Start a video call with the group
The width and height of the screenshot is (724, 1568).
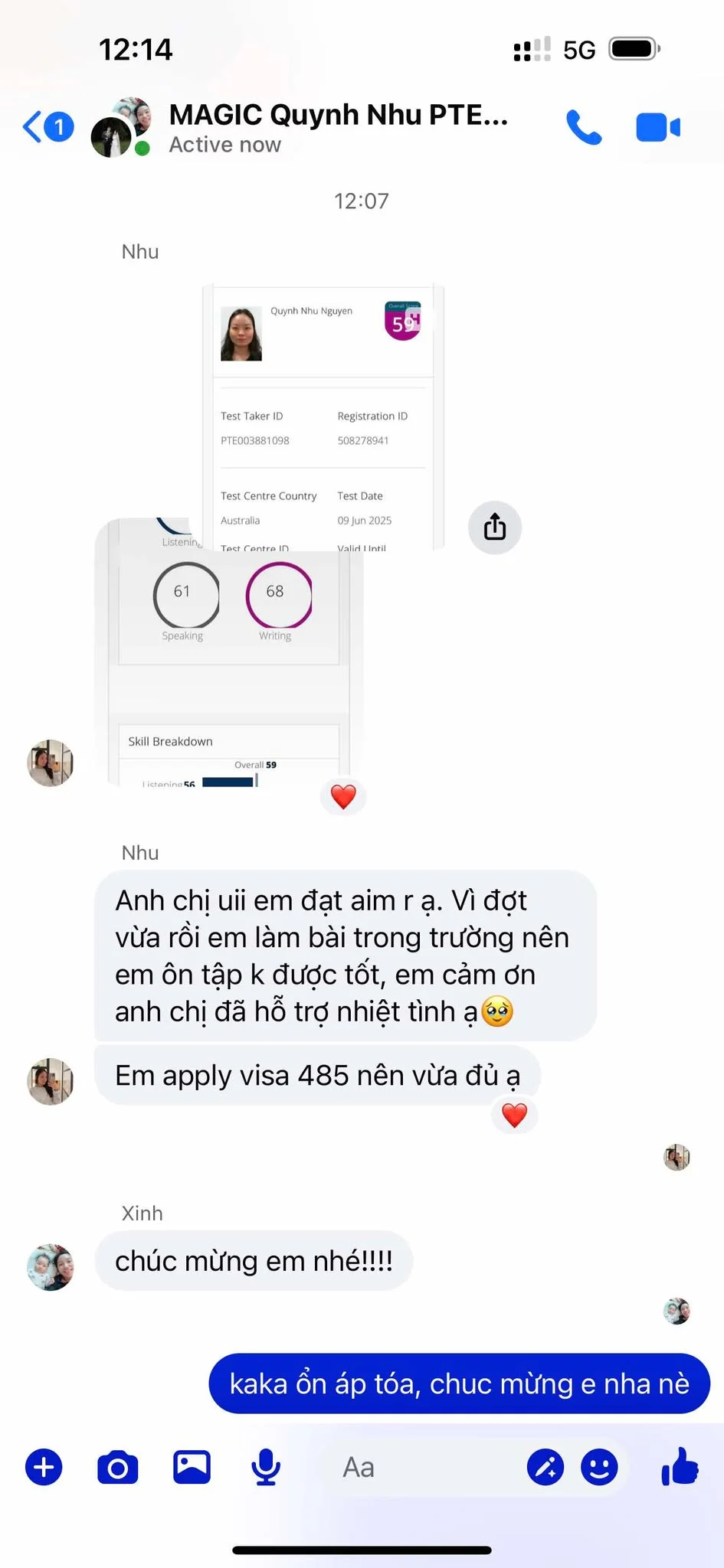tap(658, 127)
